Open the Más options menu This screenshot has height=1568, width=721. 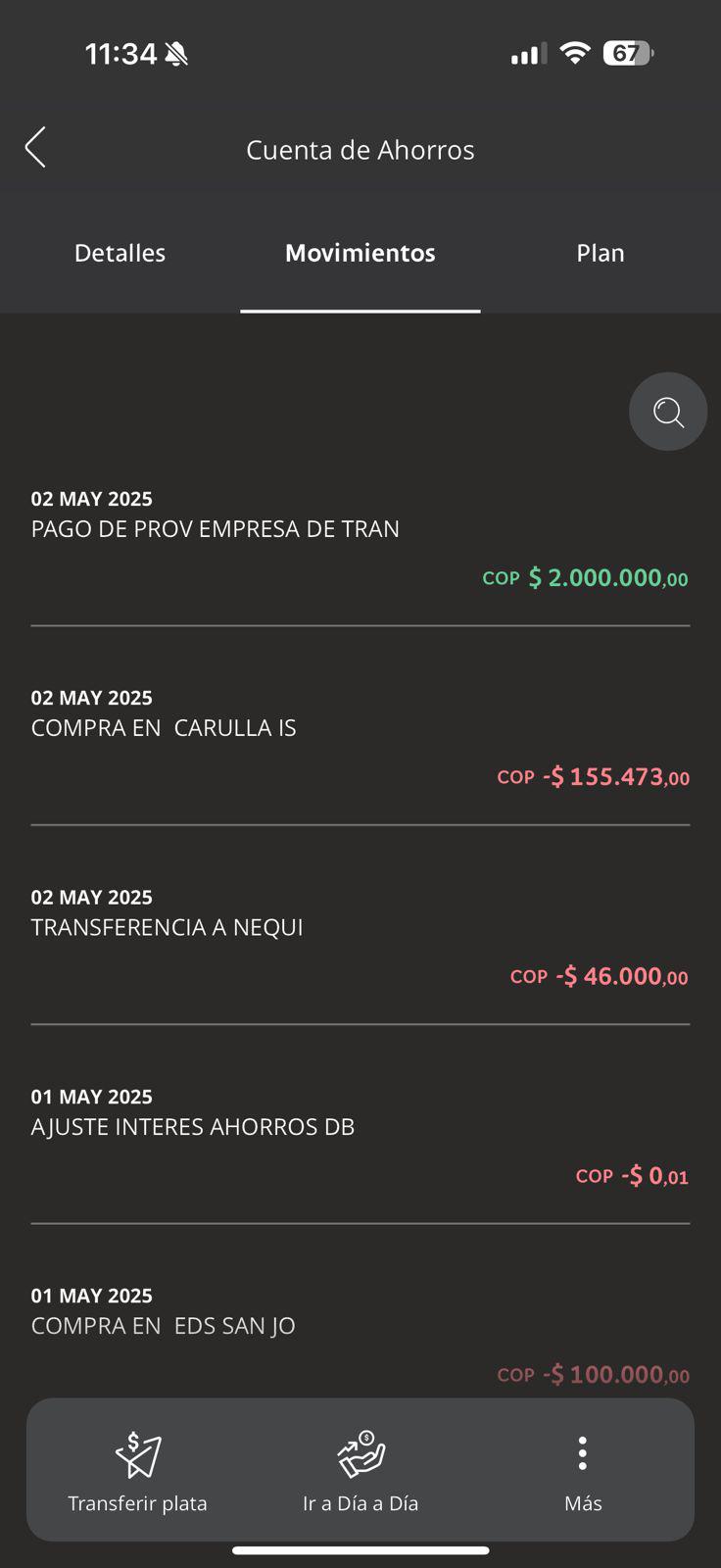click(583, 1469)
